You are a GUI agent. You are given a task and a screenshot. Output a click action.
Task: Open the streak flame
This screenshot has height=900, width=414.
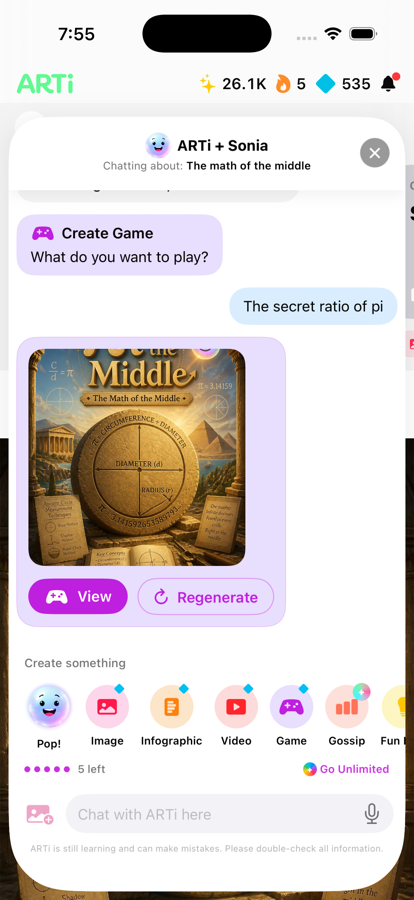[291, 84]
